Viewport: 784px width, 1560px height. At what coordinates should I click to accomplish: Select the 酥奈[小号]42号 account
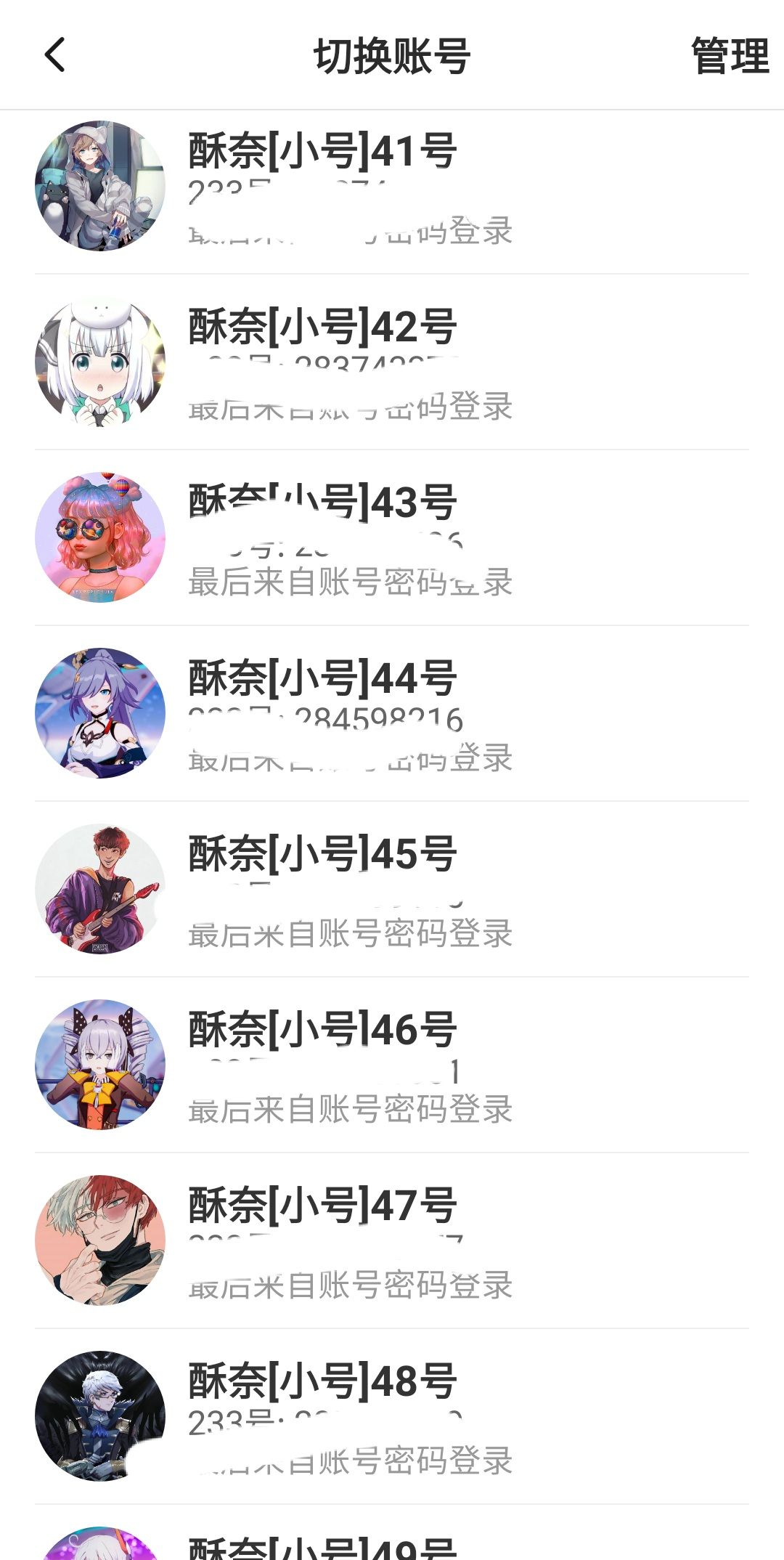[392, 363]
